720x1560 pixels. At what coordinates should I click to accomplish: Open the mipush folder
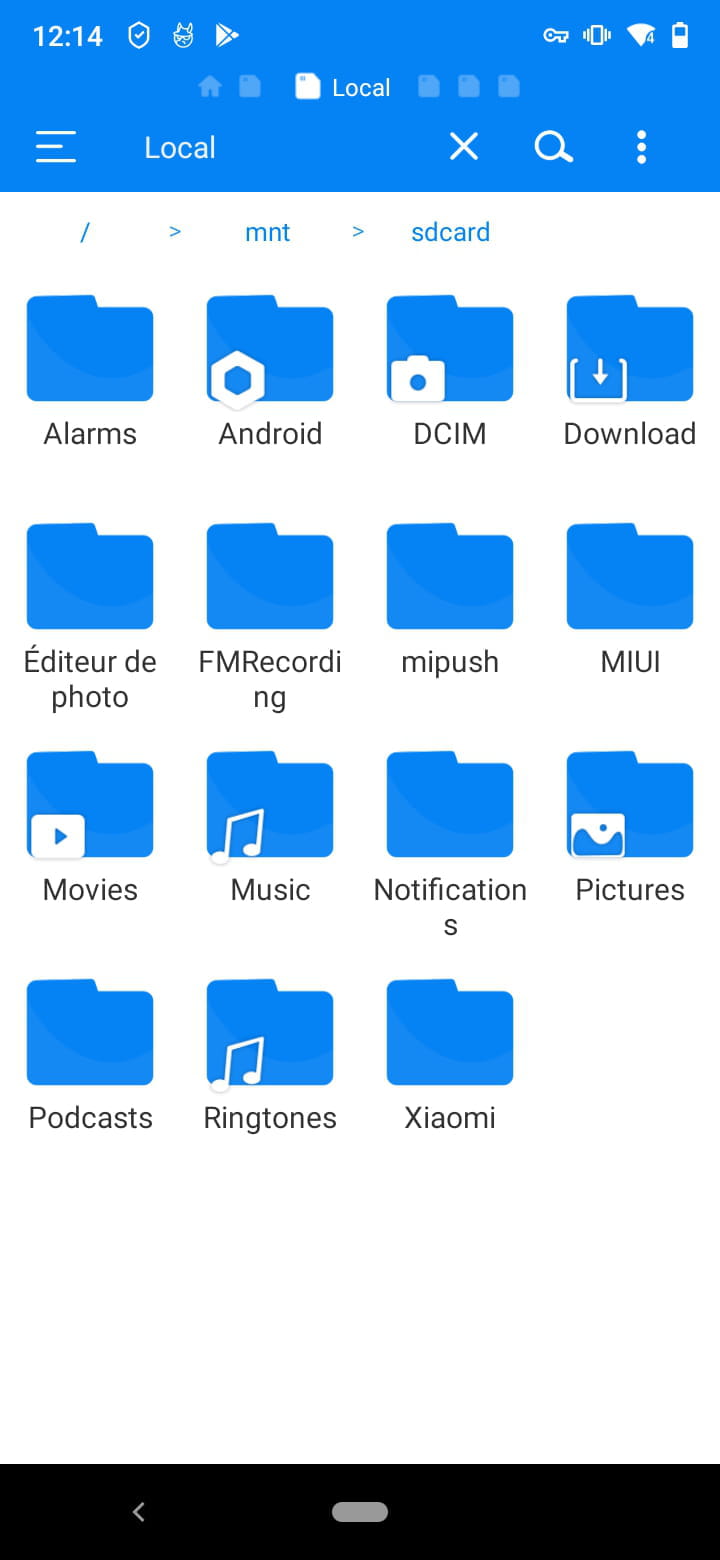[450, 600]
